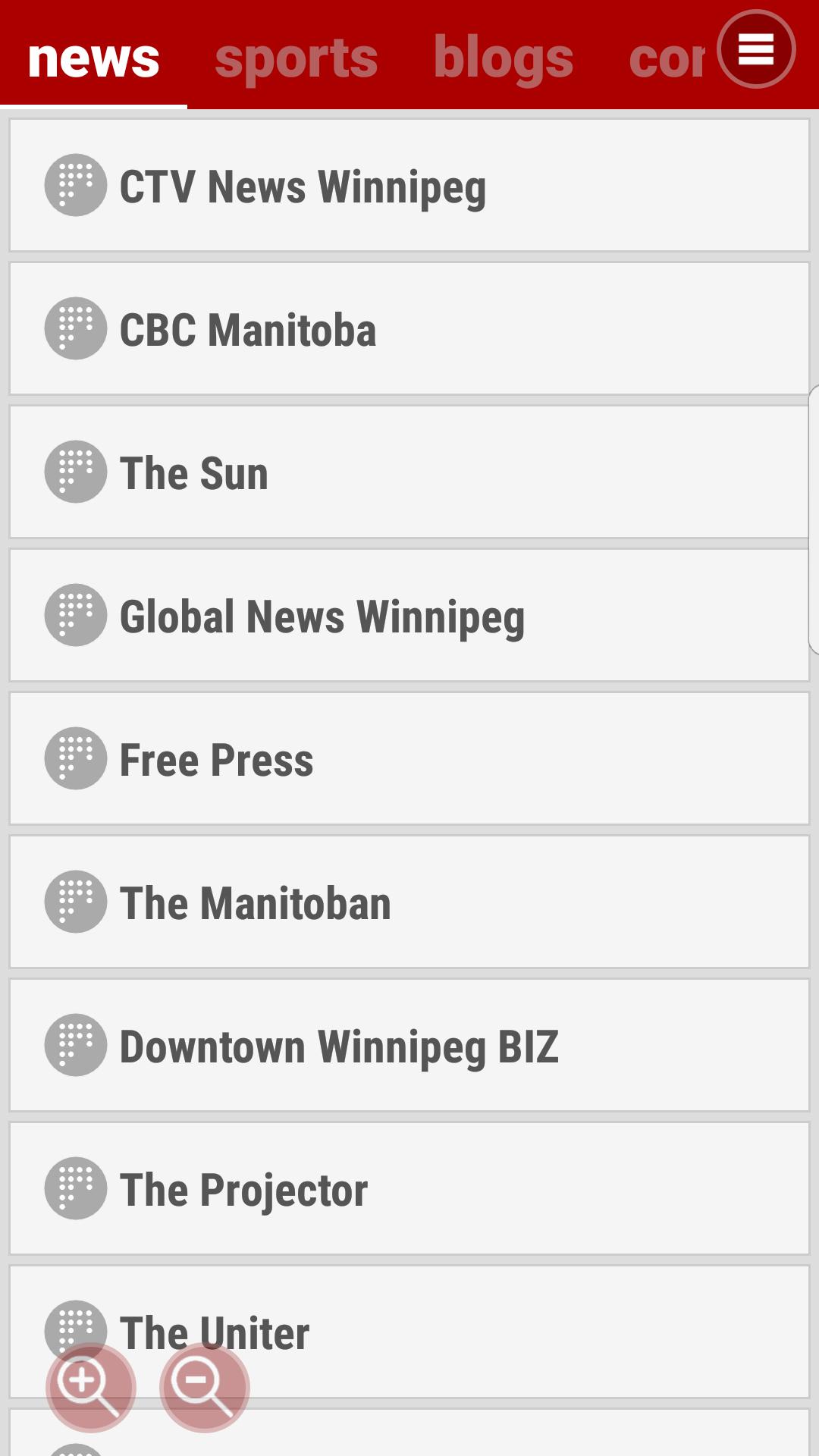This screenshot has height=1456, width=819.
Task: Switch to the sports tab
Action: (x=297, y=58)
